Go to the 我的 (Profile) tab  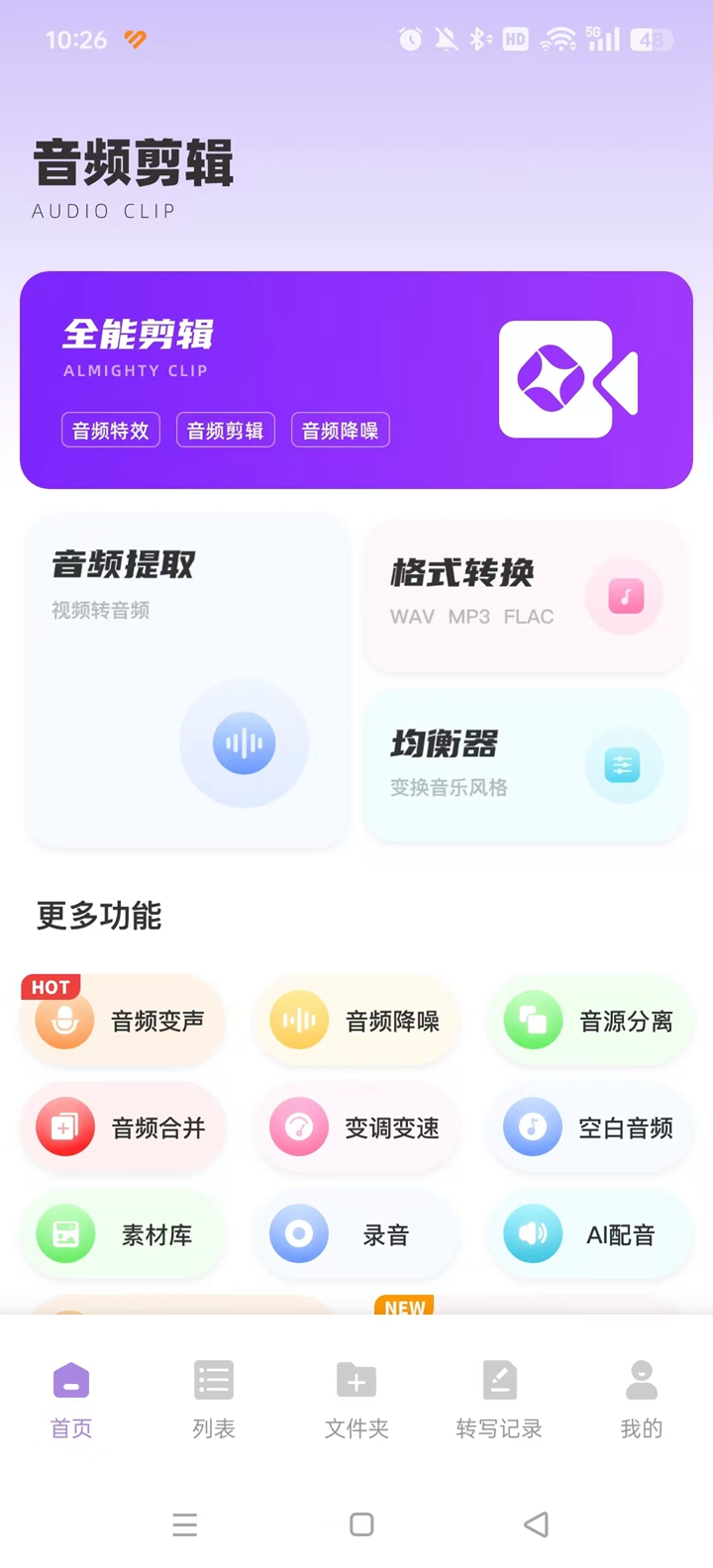[x=641, y=1398]
